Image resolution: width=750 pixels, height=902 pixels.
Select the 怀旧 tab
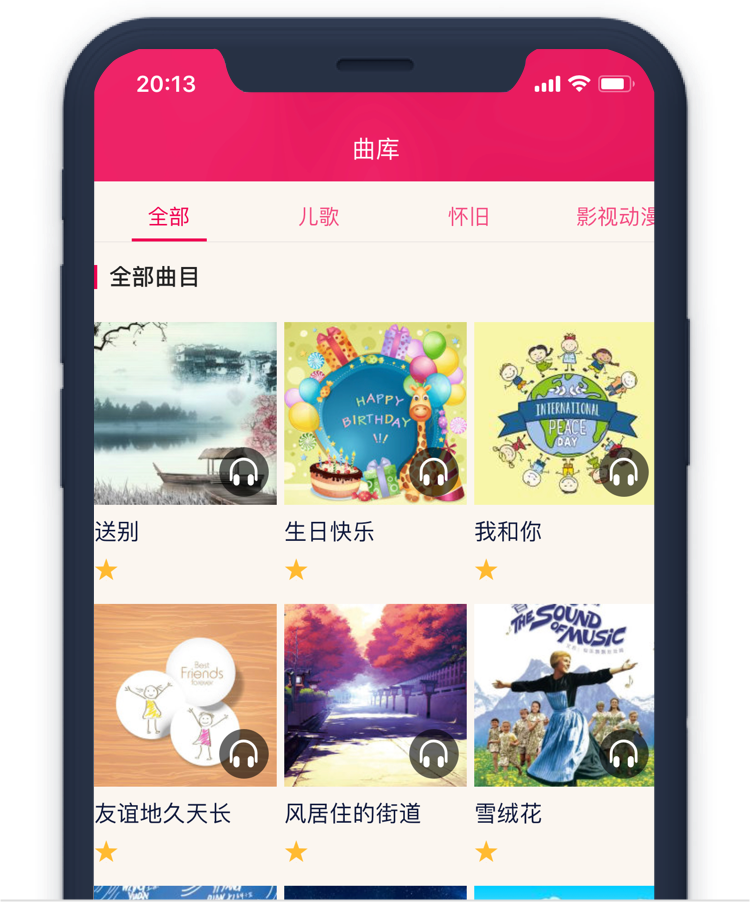click(x=468, y=216)
